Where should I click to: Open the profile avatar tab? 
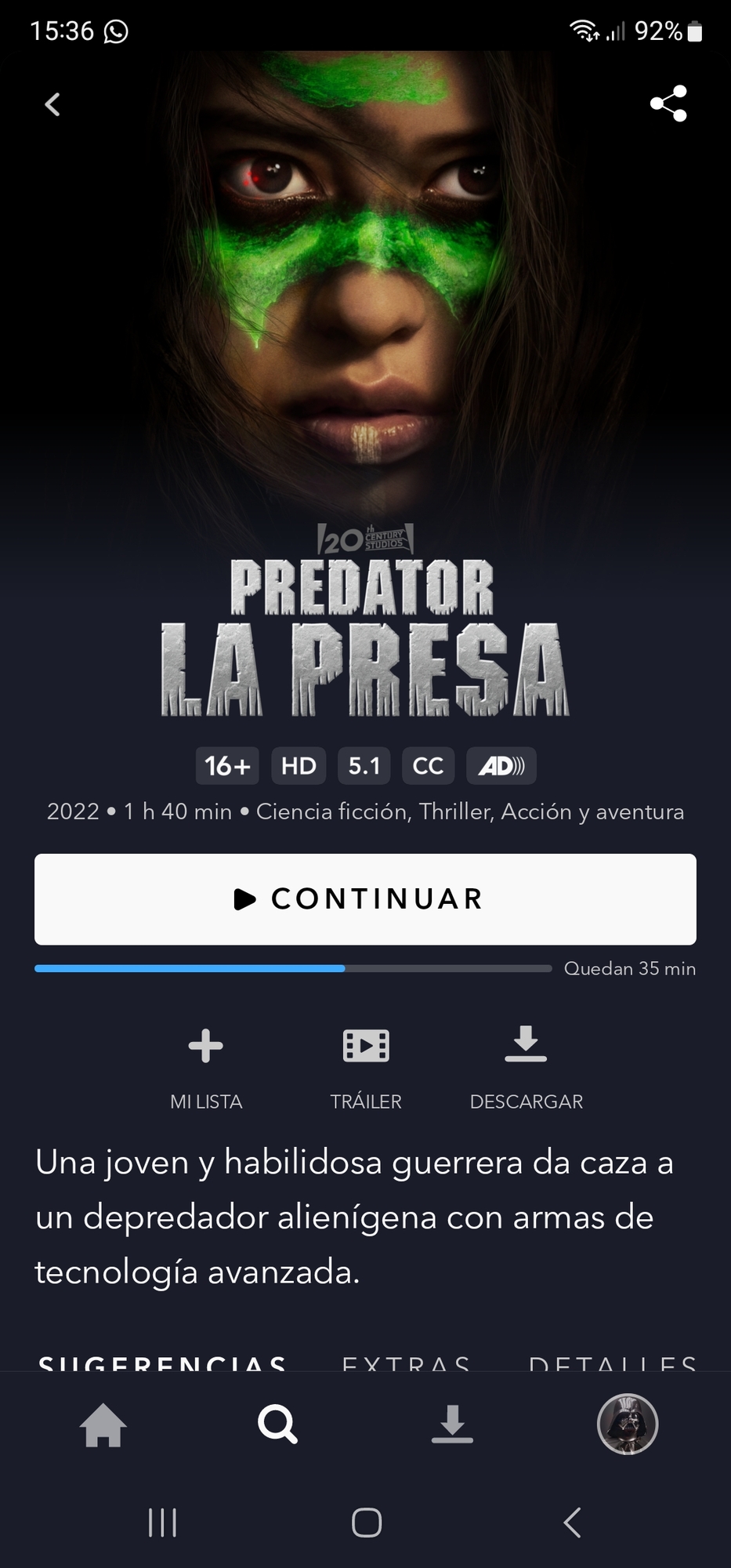(x=627, y=1424)
